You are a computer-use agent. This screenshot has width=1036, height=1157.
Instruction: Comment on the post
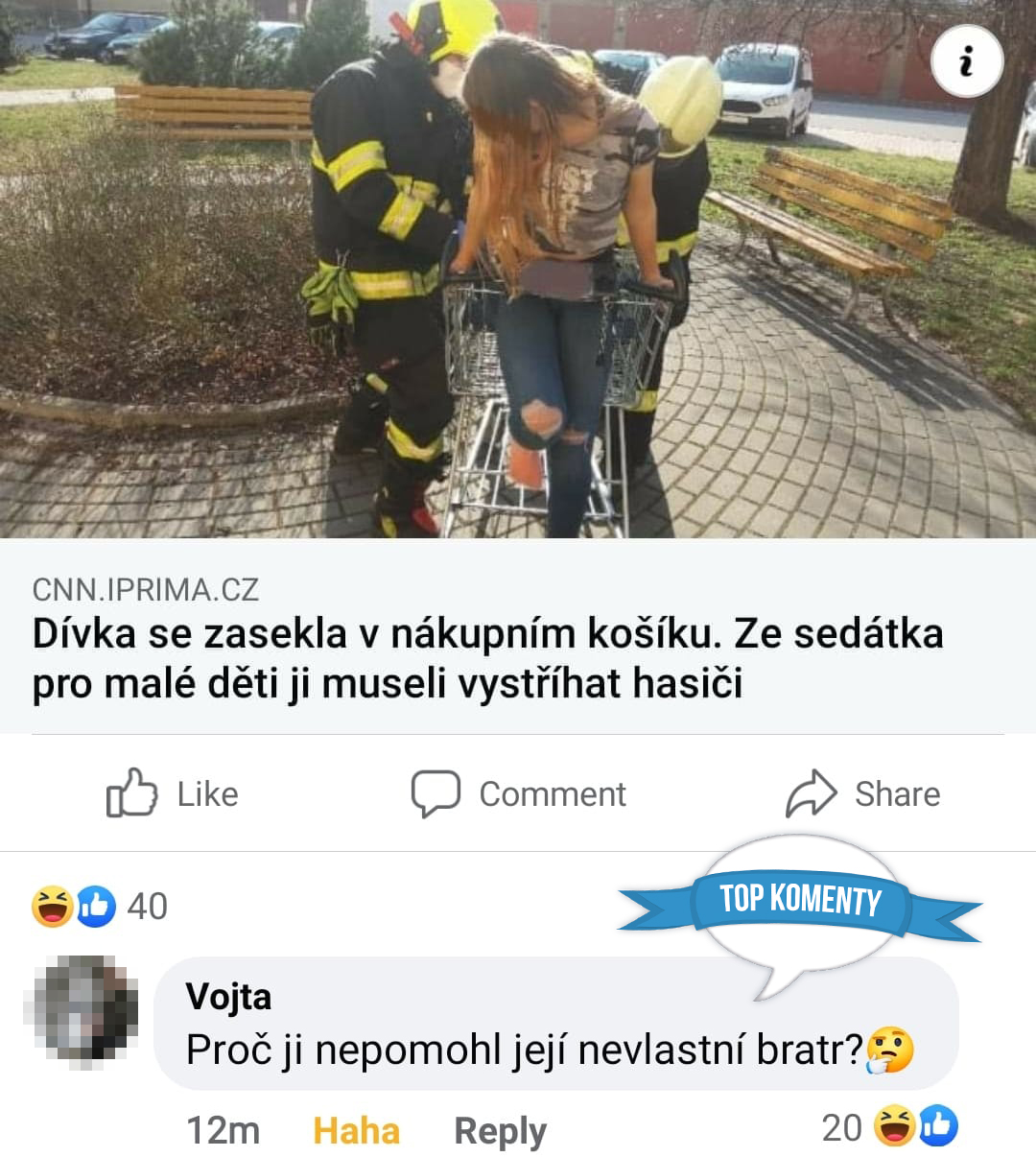(x=519, y=794)
